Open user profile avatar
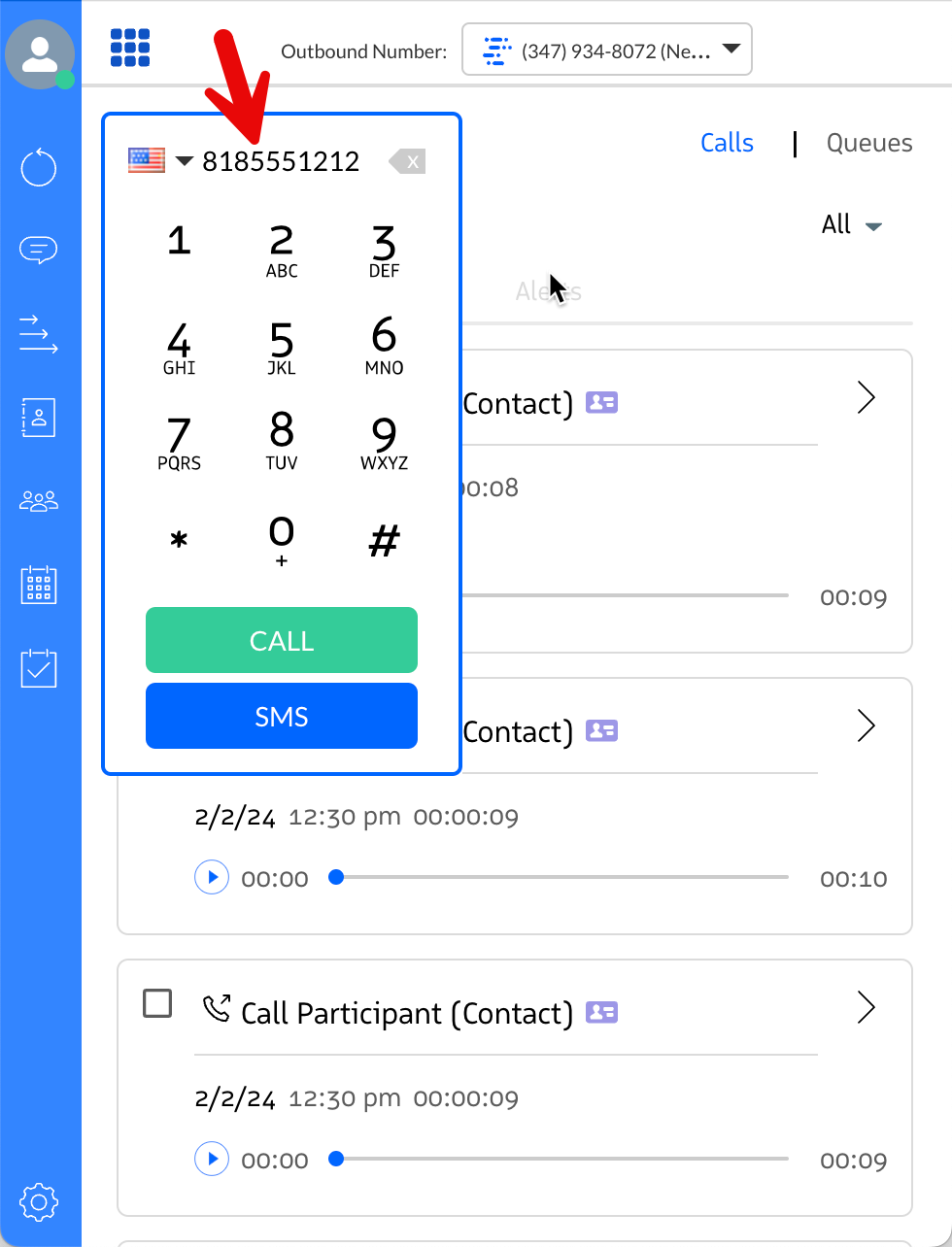The image size is (952, 1247). tap(40, 52)
